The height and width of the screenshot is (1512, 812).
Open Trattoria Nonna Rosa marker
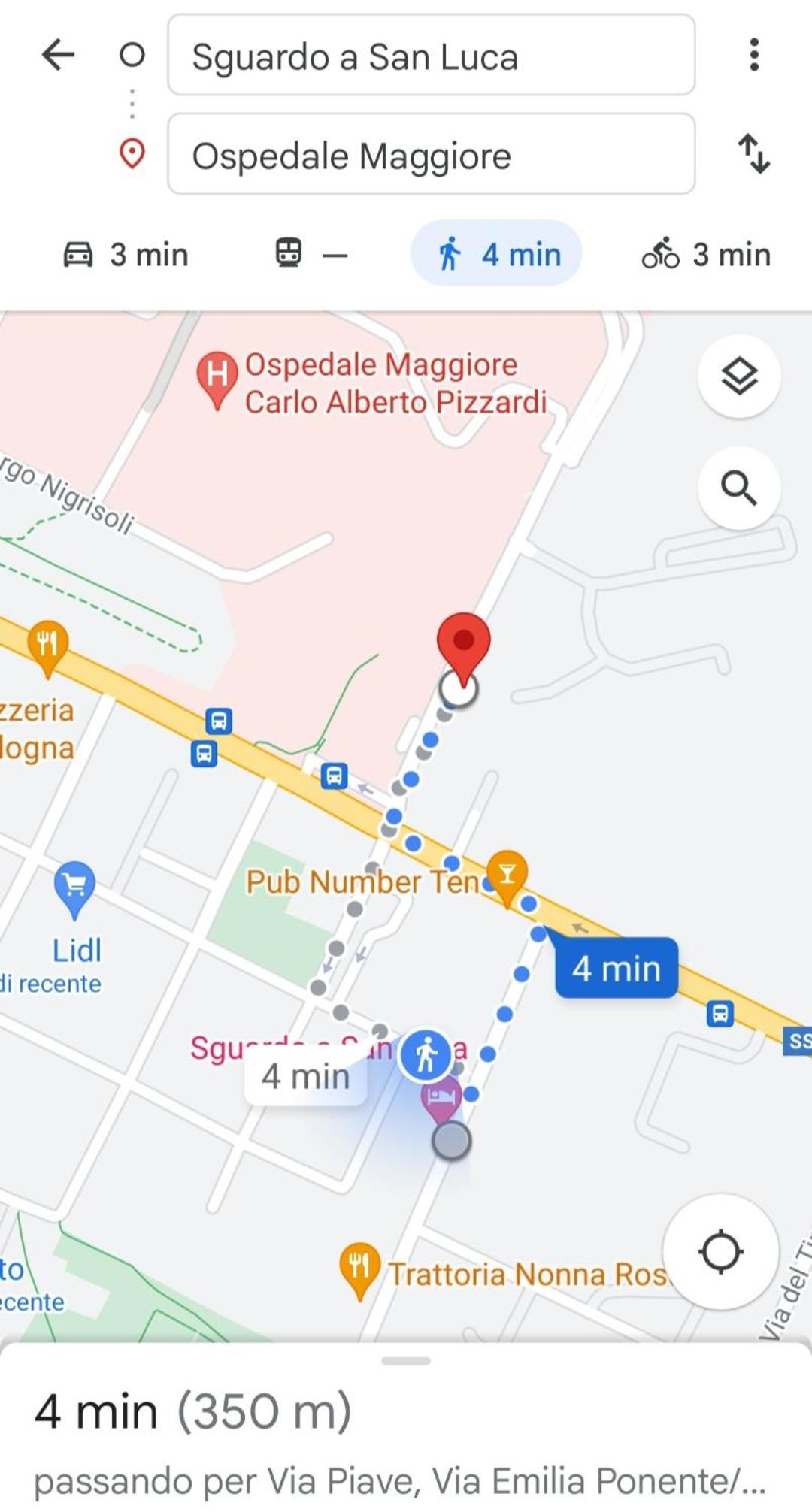[x=359, y=1271]
